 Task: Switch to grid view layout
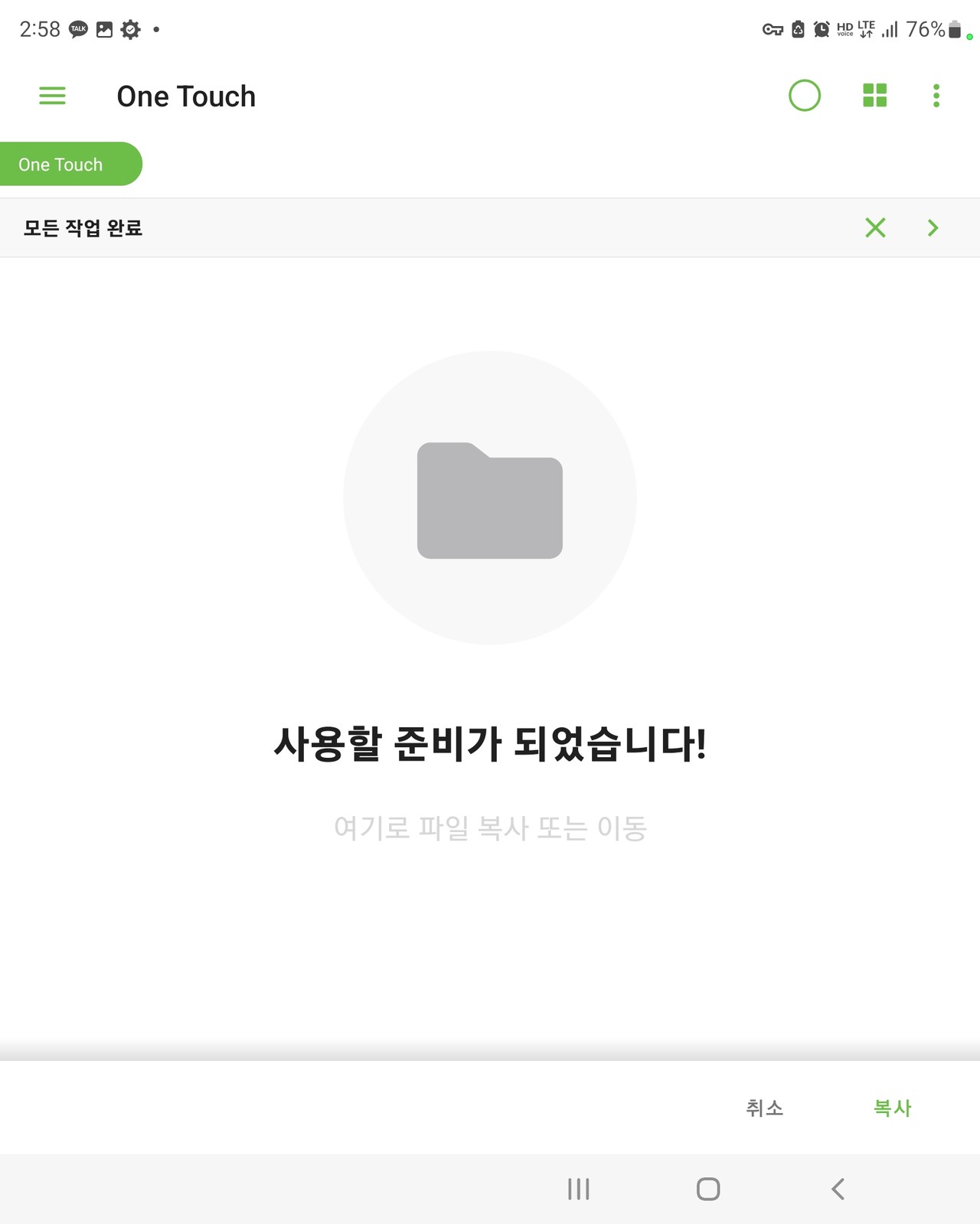point(874,96)
